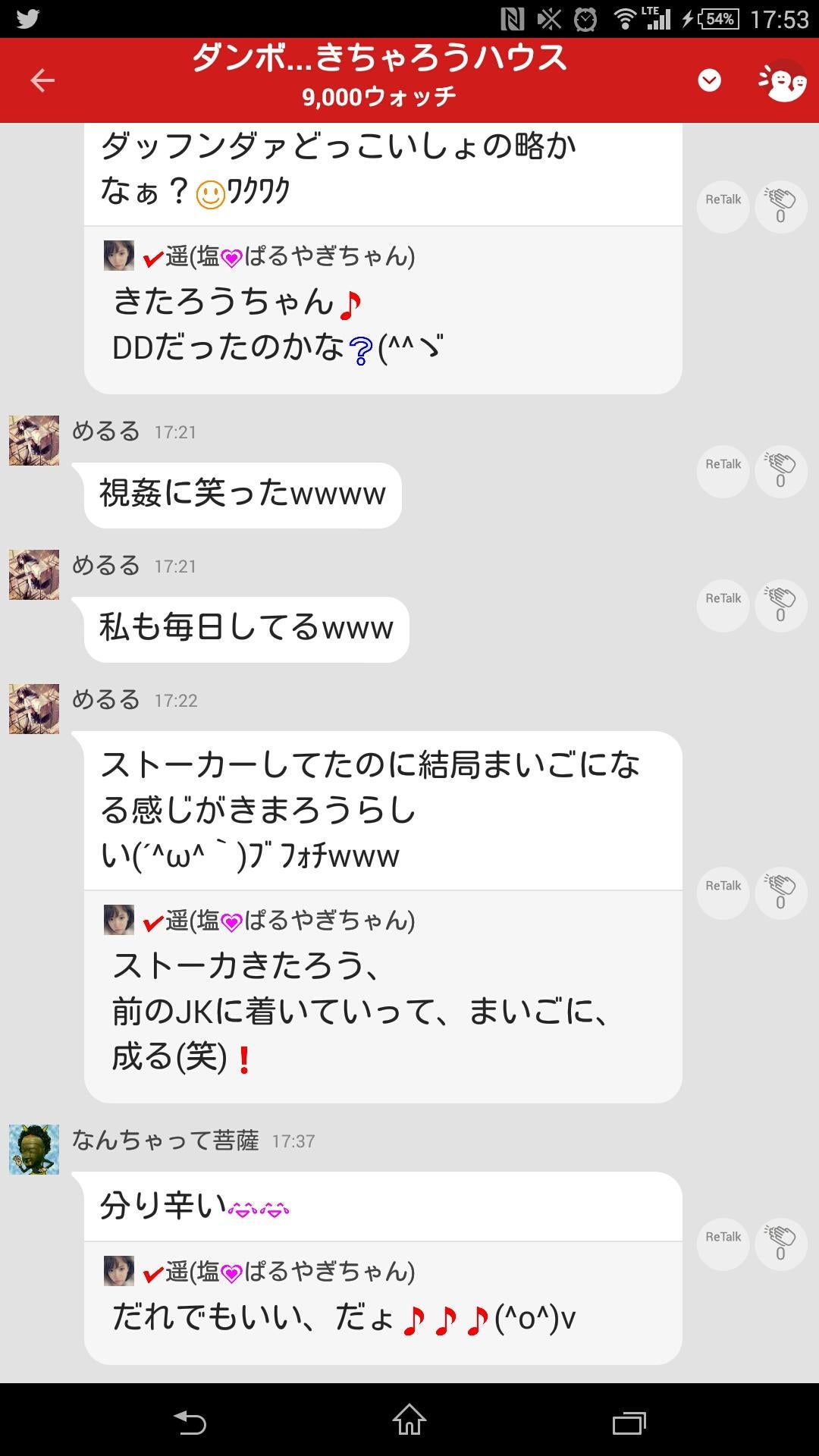Tap 遥's avatar in the quoted reply
Screen dimensions: 819x1456
(x=118, y=258)
